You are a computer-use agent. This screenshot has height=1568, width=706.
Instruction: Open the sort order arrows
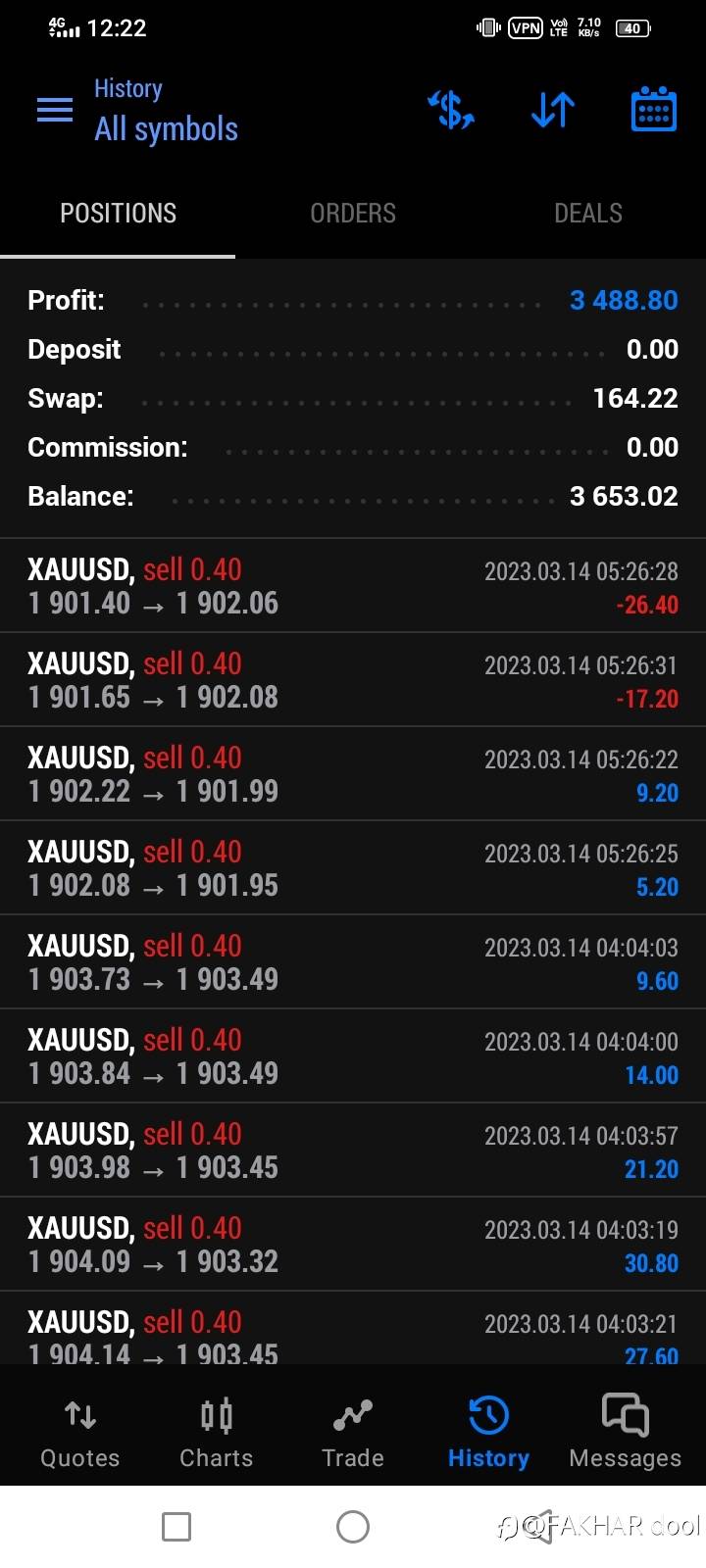[553, 110]
